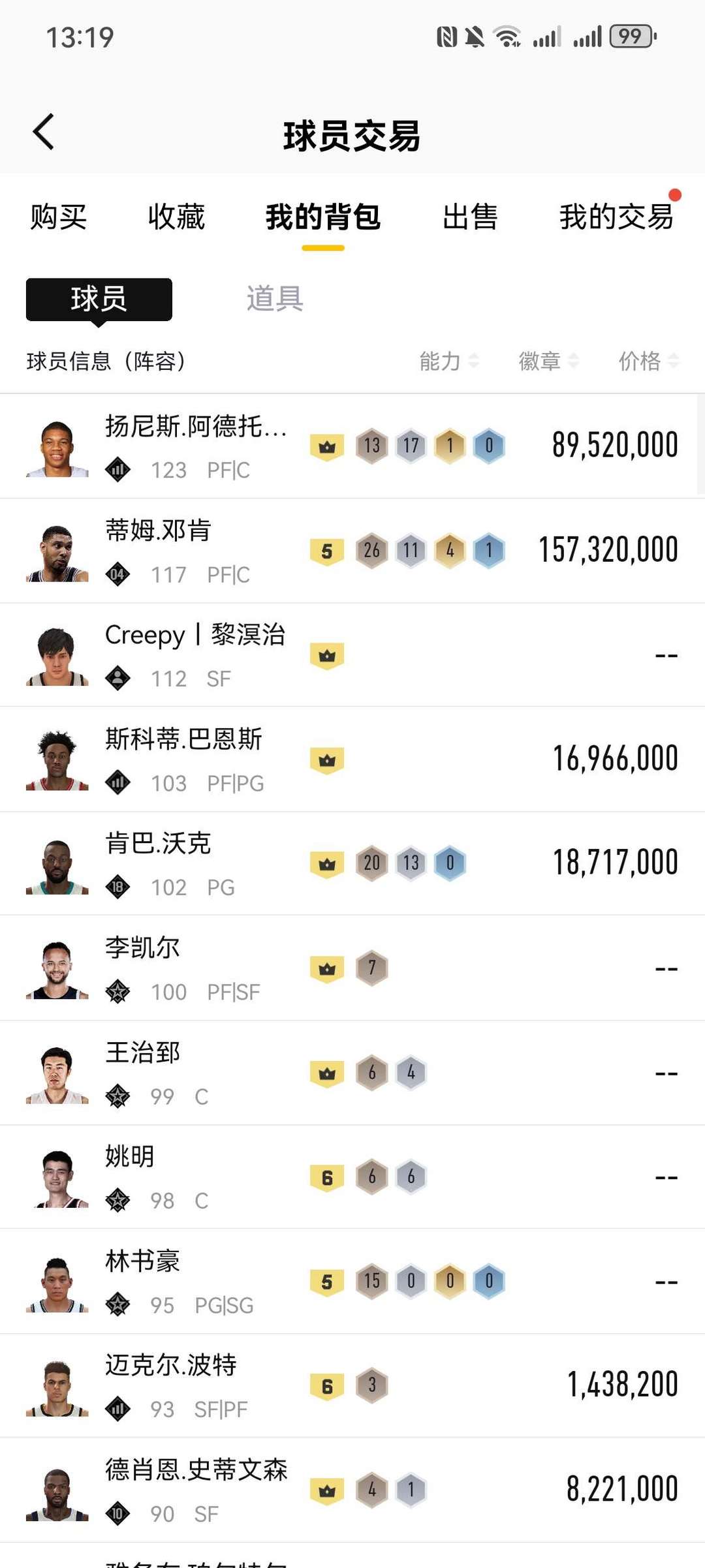The image size is (705, 1568).
Task: Sort players by 能力
Action: 448,360
